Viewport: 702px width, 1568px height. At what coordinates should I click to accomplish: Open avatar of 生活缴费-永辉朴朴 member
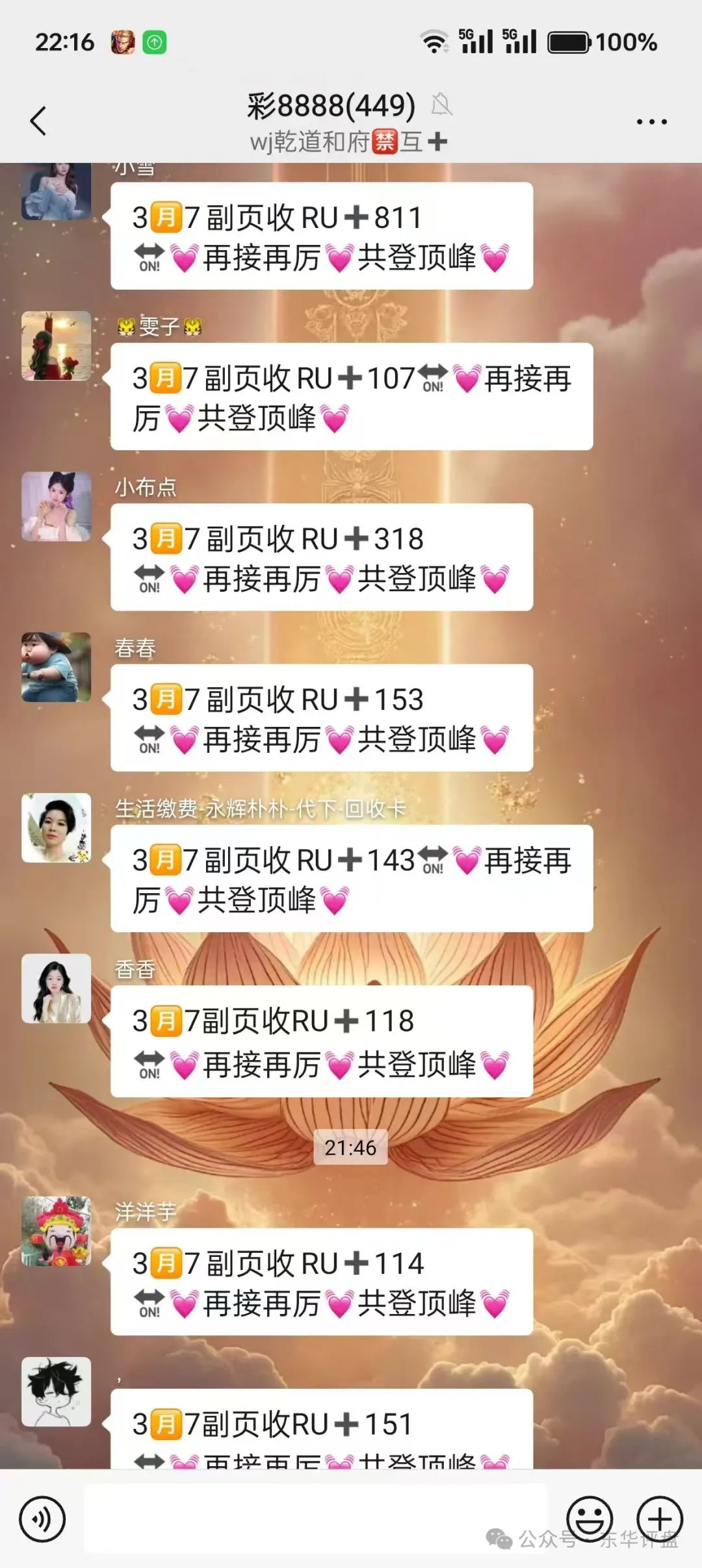(x=57, y=828)
